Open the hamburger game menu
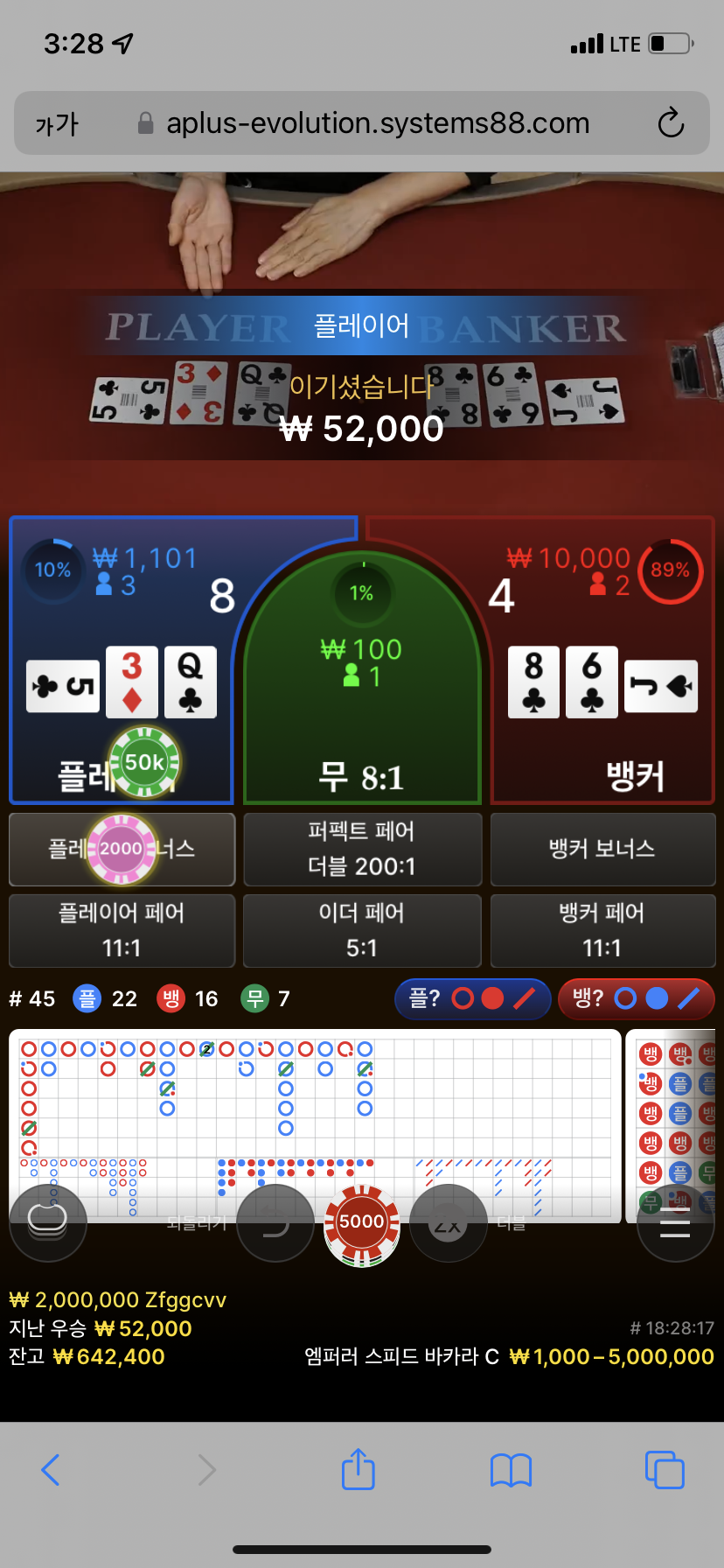Image resolution: width=724 pixels, height=1568 pixels. [675, 1223]
